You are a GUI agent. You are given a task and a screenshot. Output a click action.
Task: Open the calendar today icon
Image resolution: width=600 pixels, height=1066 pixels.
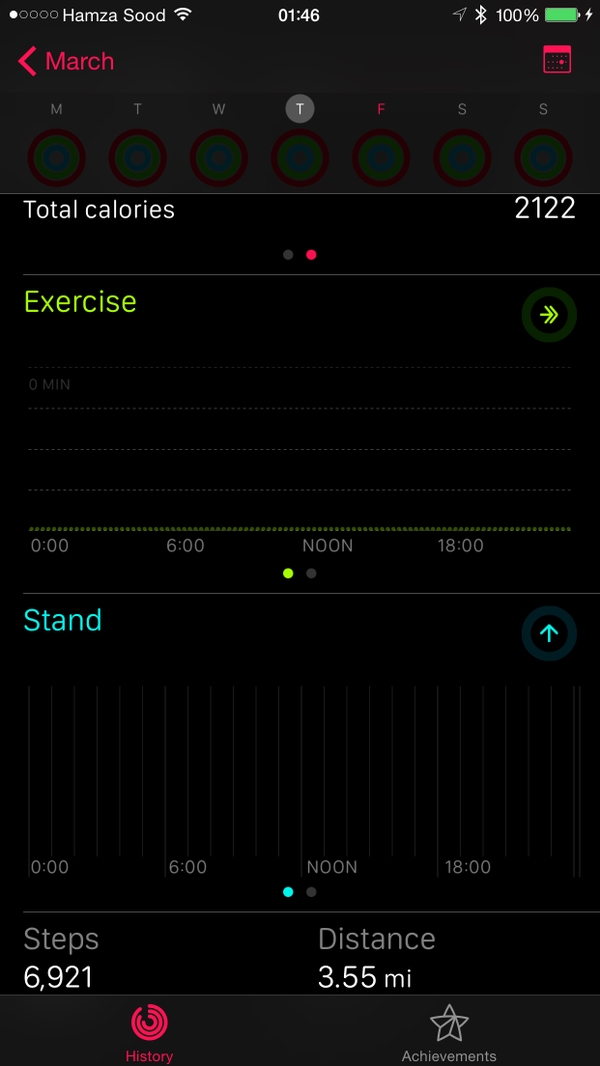pos(557,60)
